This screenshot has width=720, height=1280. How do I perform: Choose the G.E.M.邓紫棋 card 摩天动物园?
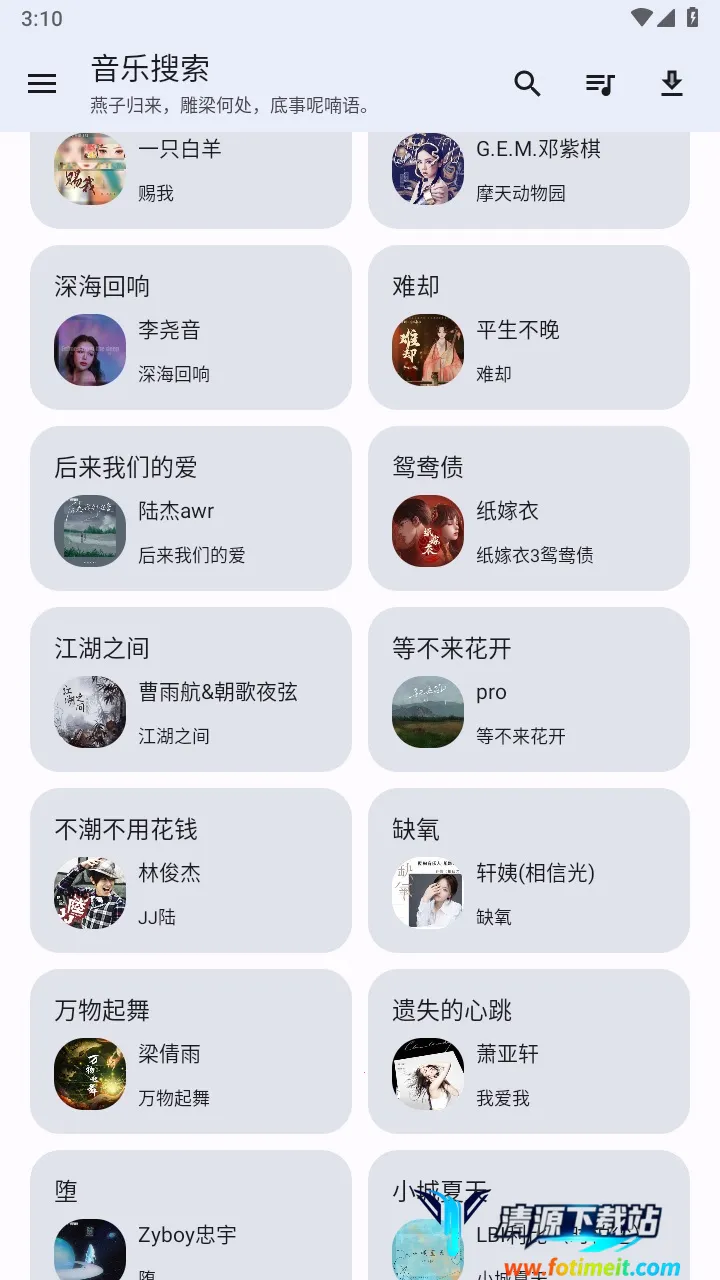coord(529,175)
